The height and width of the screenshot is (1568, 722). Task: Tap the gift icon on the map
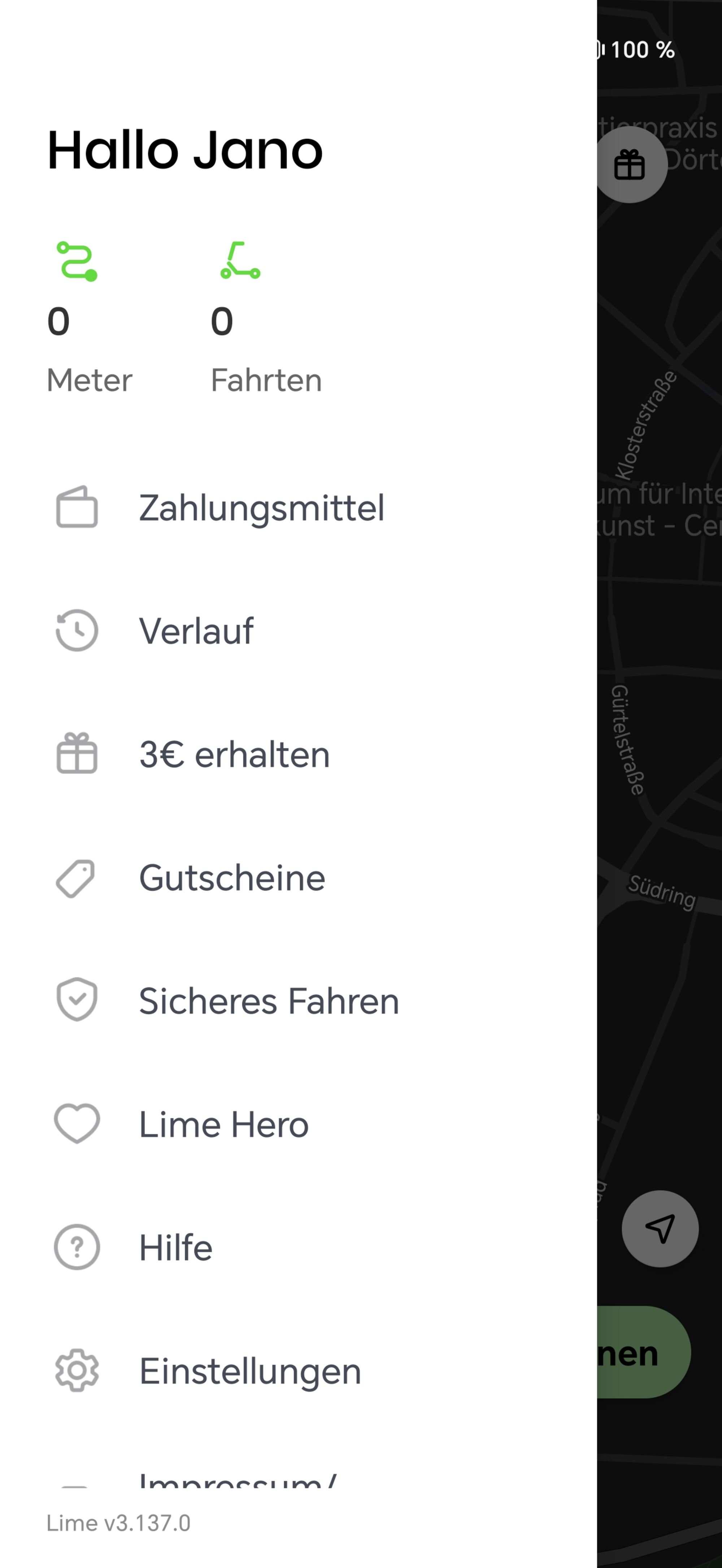[630, 164]
